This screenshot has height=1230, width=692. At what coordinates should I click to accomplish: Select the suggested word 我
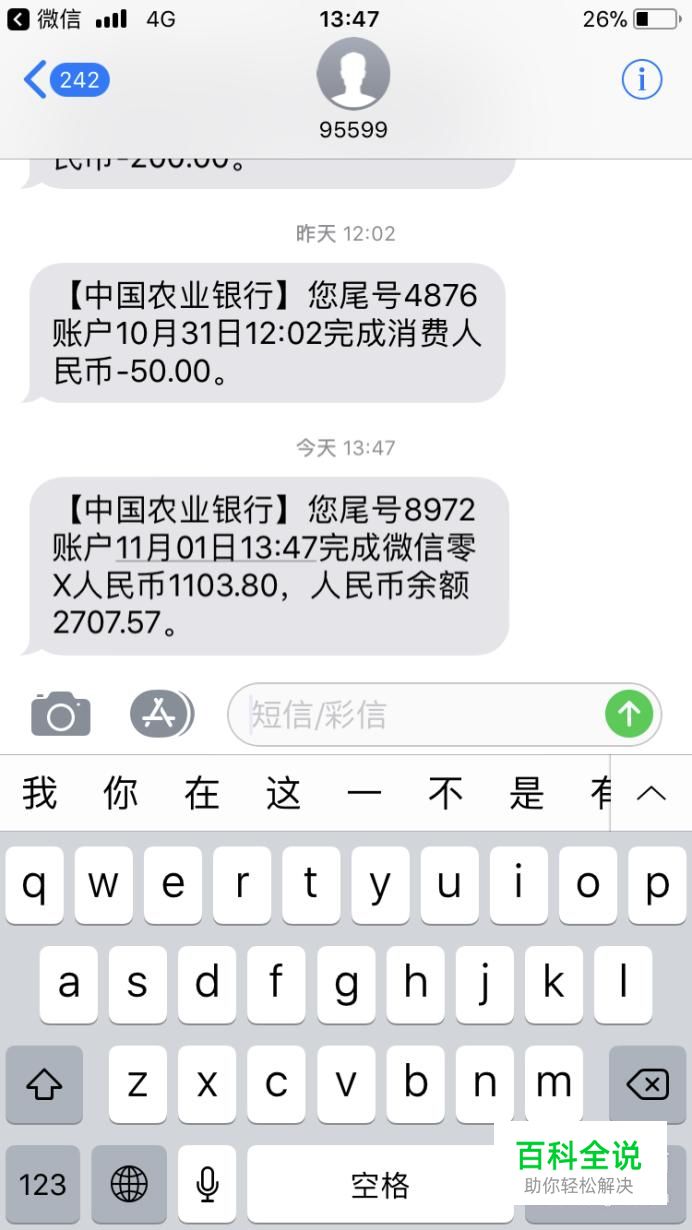click(39, 794)
